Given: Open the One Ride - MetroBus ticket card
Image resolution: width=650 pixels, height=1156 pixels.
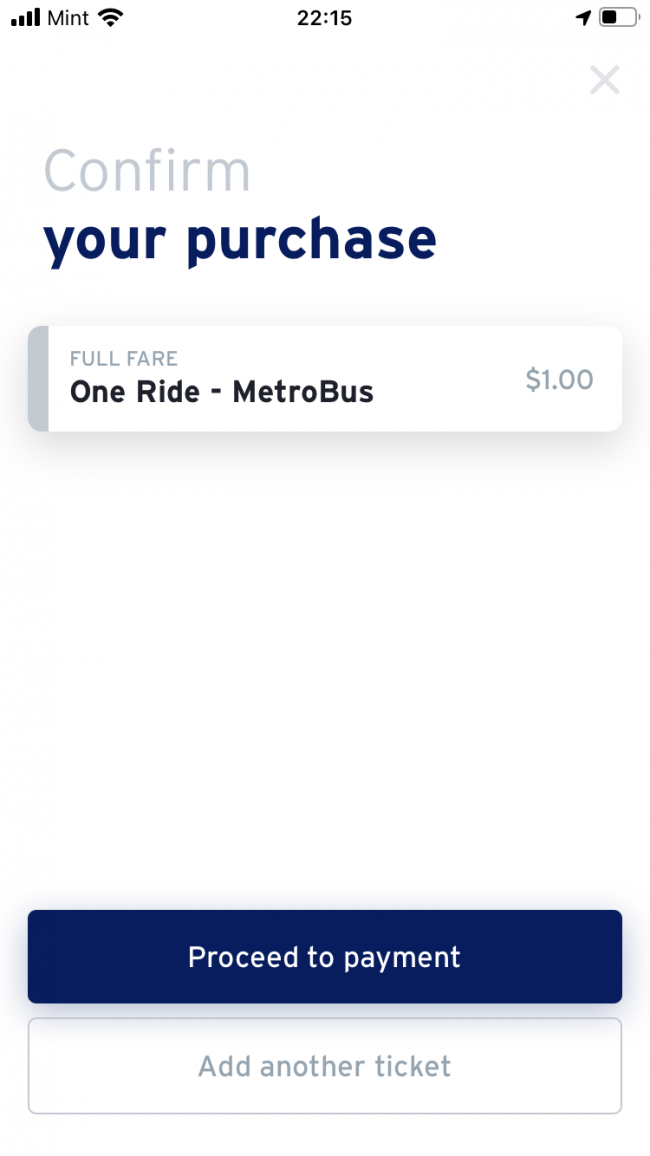Looking at the screenshot, I should (325, 379).
